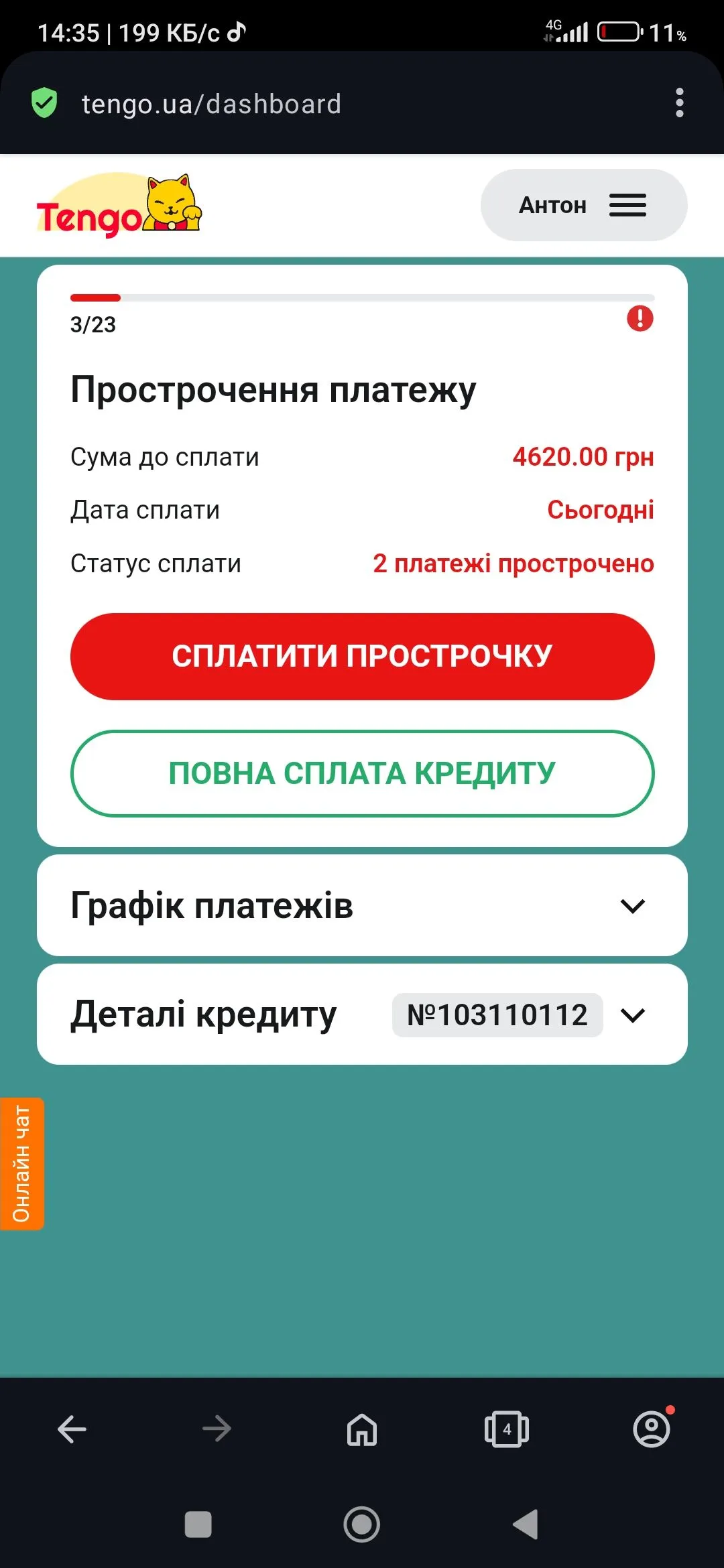Open the Онлайн чат side tab
This screenshot has height=1568, width=724.
(x=21, y=1163)
